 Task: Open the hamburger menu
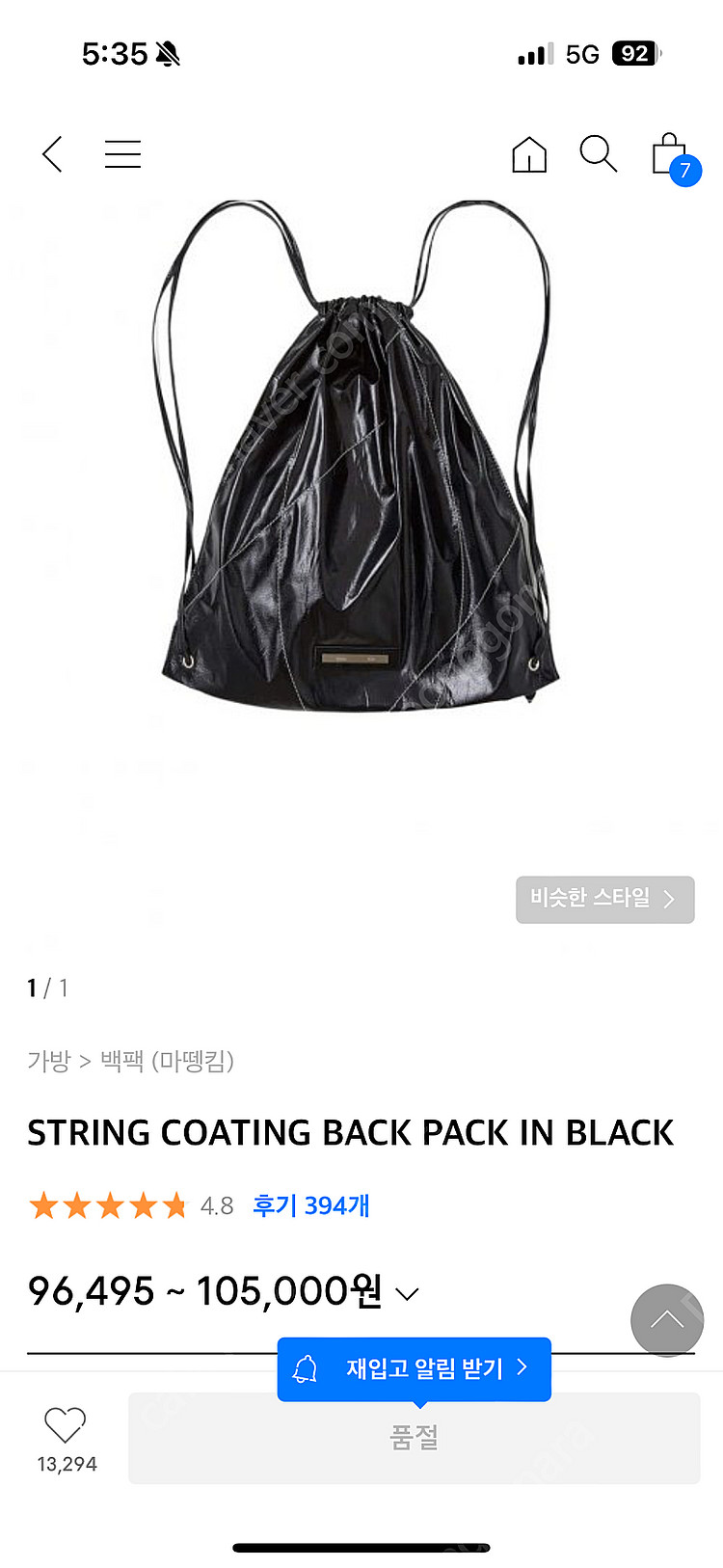(x=122, y=154)
